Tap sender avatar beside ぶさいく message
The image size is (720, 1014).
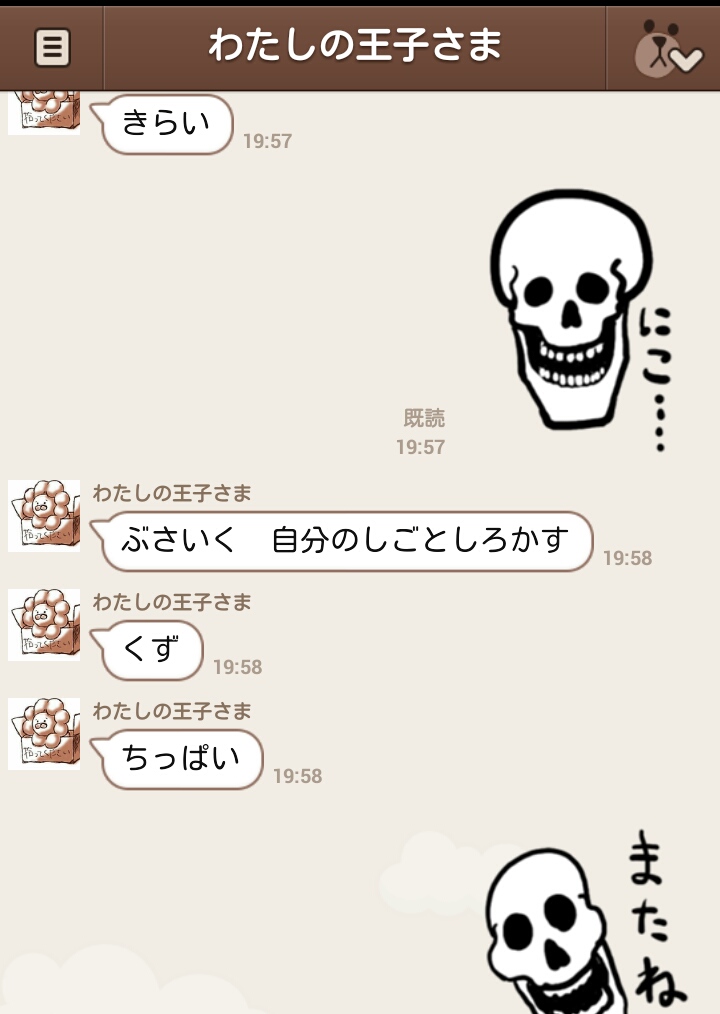tap(44, 516)
